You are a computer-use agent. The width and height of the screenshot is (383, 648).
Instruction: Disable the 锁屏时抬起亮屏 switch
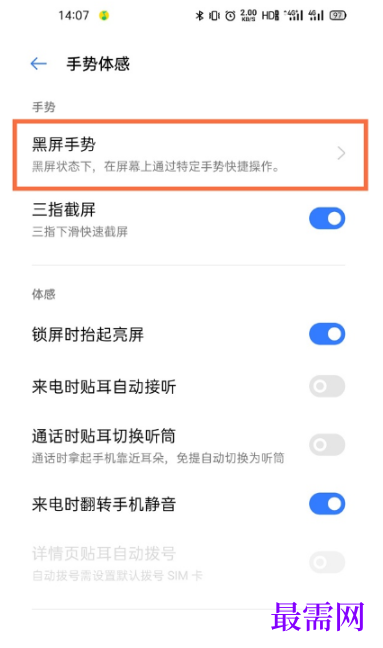click(327, 334)
